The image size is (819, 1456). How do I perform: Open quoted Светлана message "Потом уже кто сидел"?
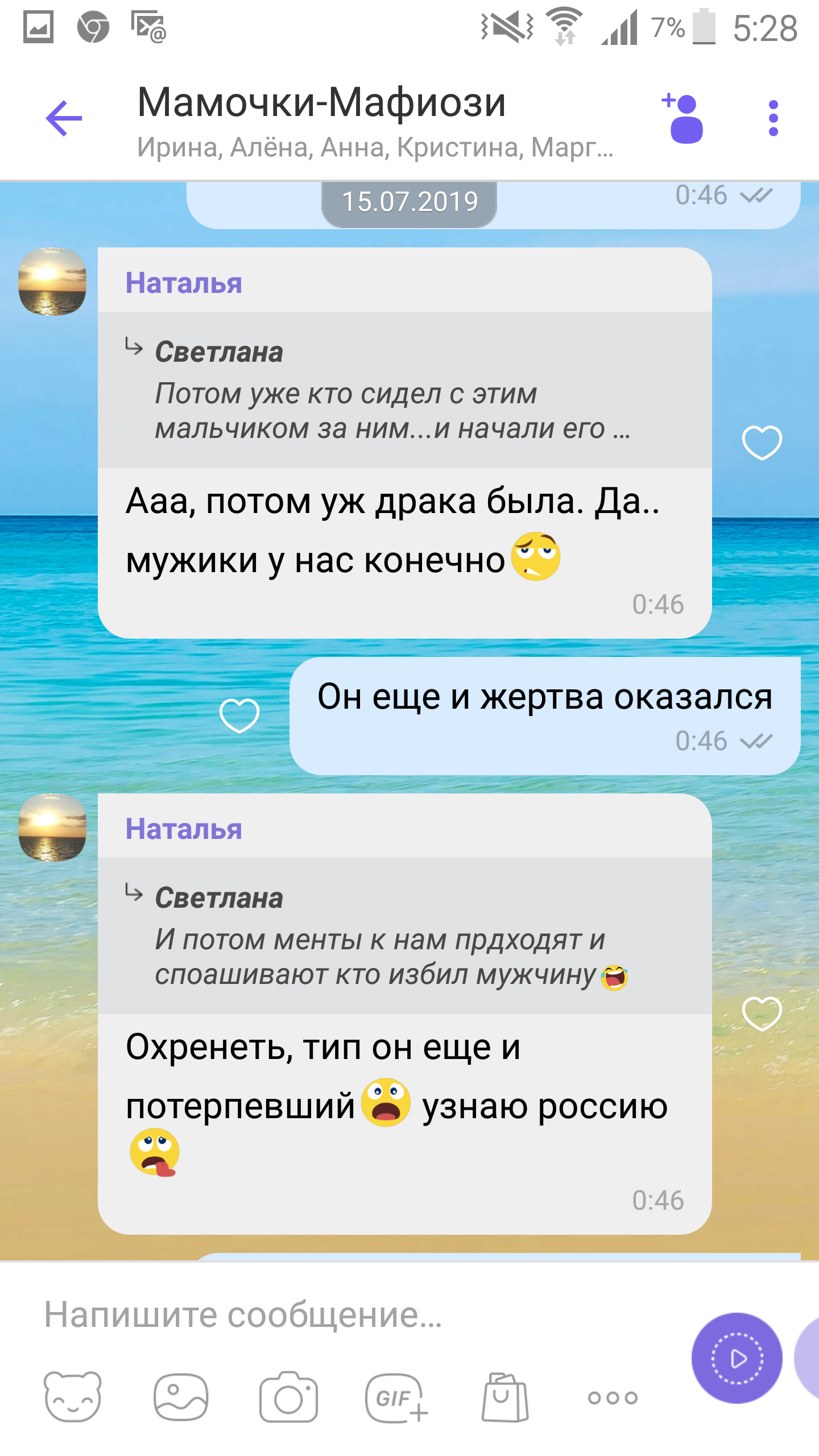pyautogui.click(x=405, y=390)
